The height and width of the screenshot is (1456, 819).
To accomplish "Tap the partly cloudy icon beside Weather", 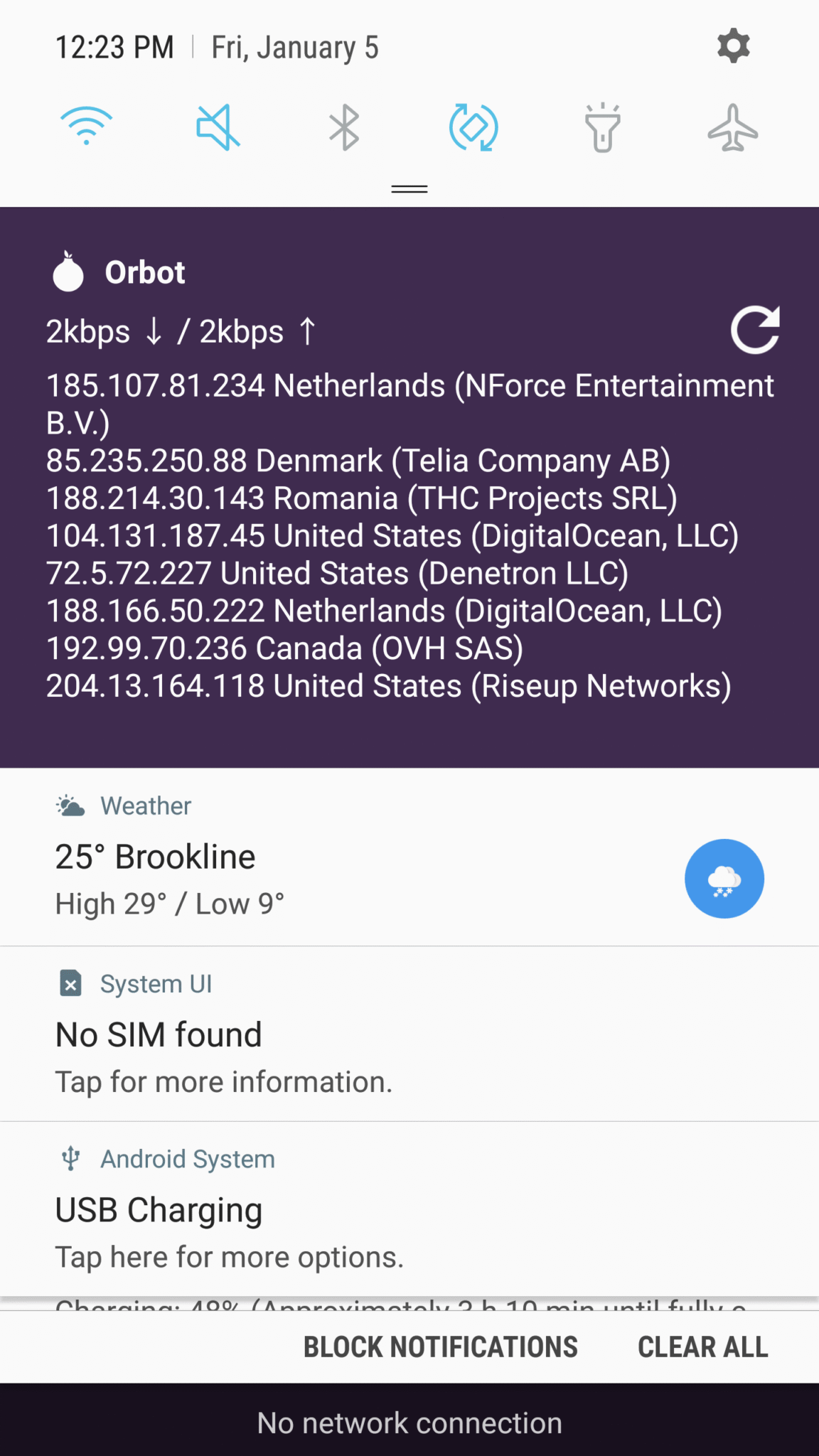I will pos(70,805).
